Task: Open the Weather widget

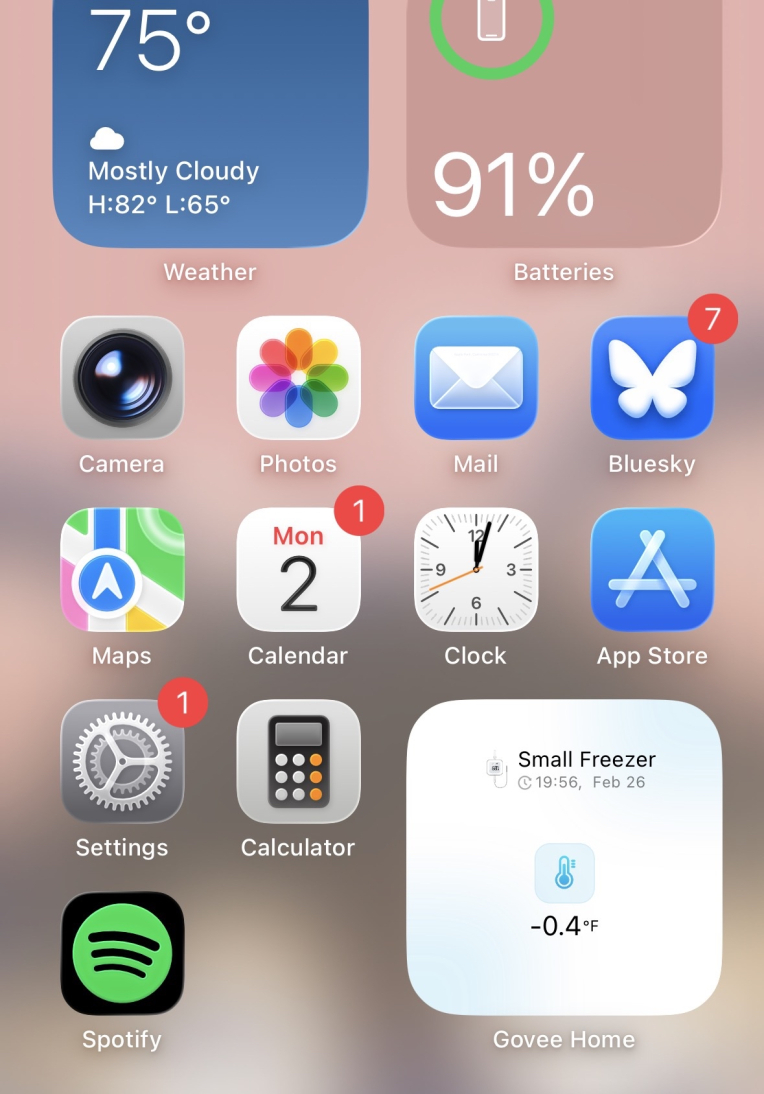Action: [x=210, y=120]
